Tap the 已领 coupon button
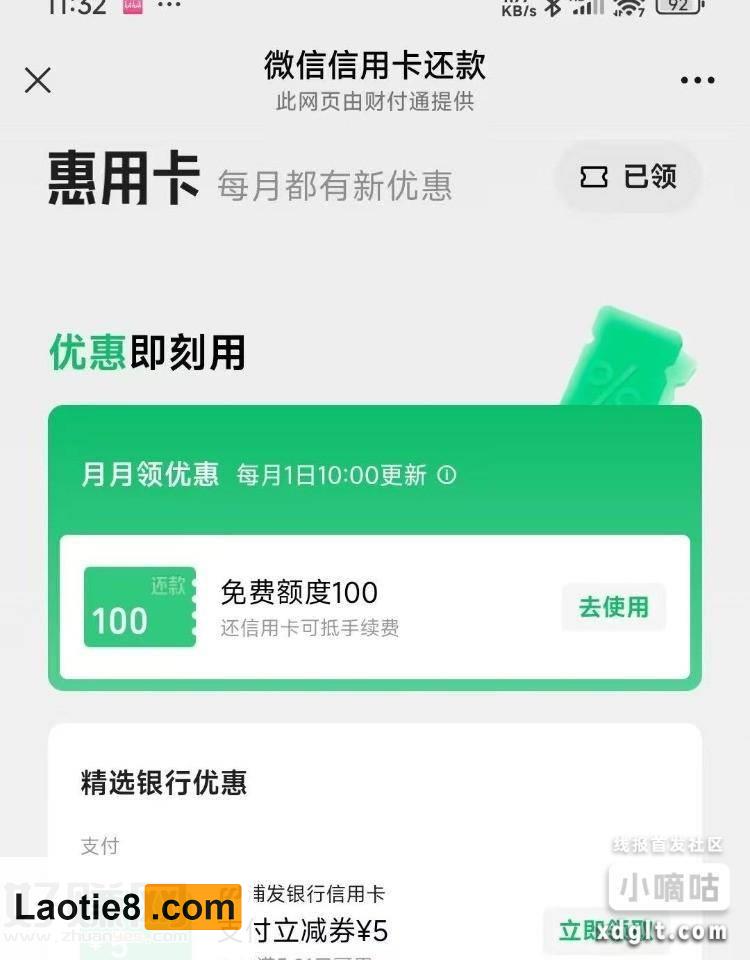 click(629, 177)
